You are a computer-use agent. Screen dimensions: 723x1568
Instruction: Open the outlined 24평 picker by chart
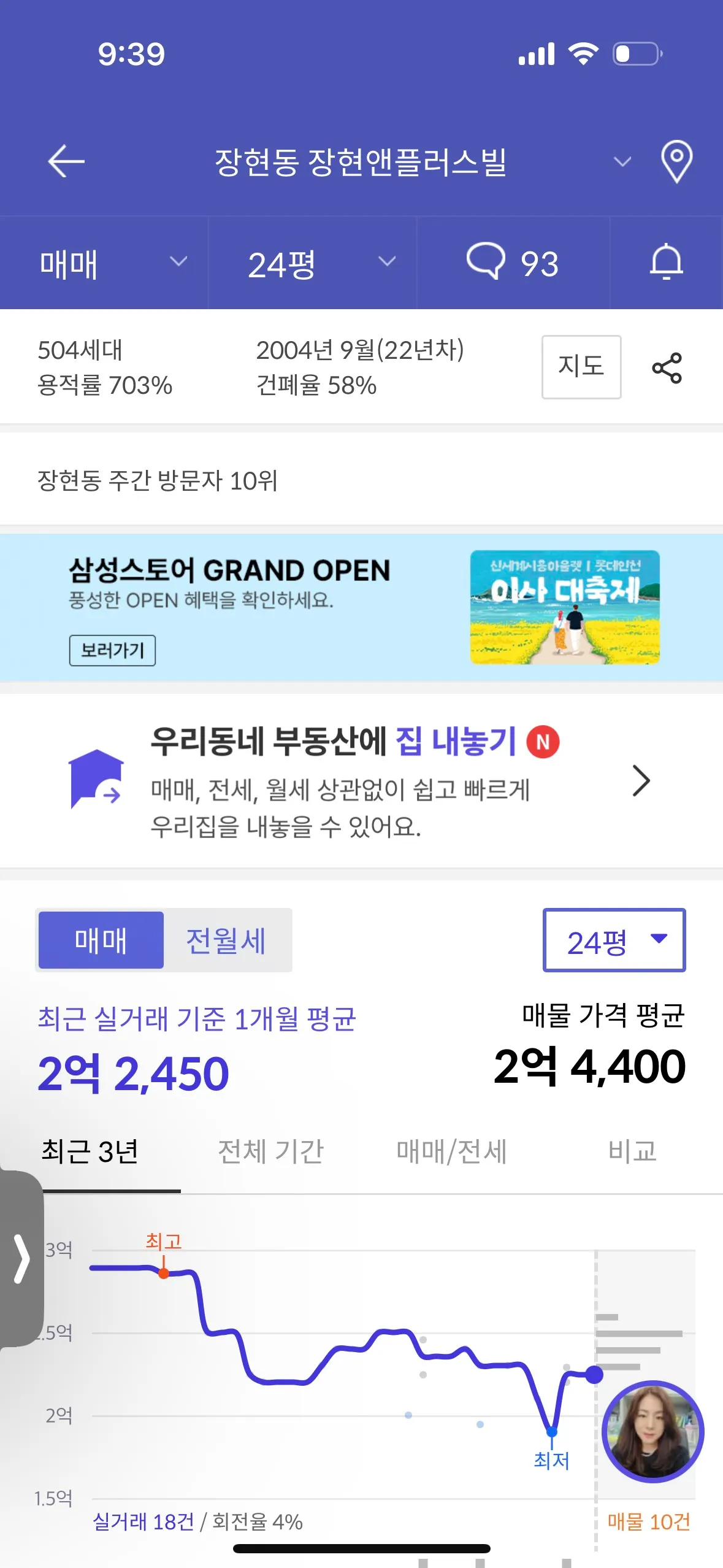click(614, 940)
